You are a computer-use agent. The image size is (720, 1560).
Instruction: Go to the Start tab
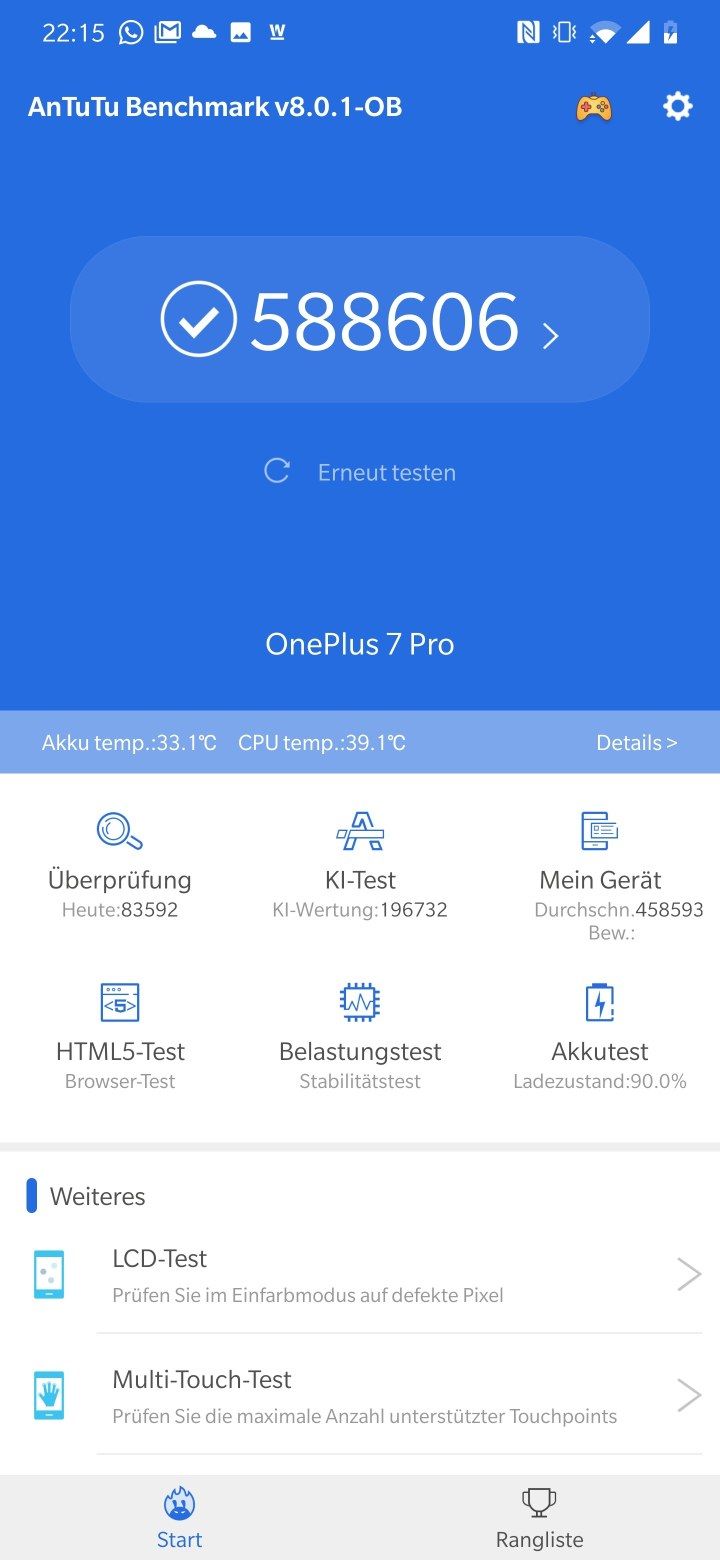coord(179,1518)
